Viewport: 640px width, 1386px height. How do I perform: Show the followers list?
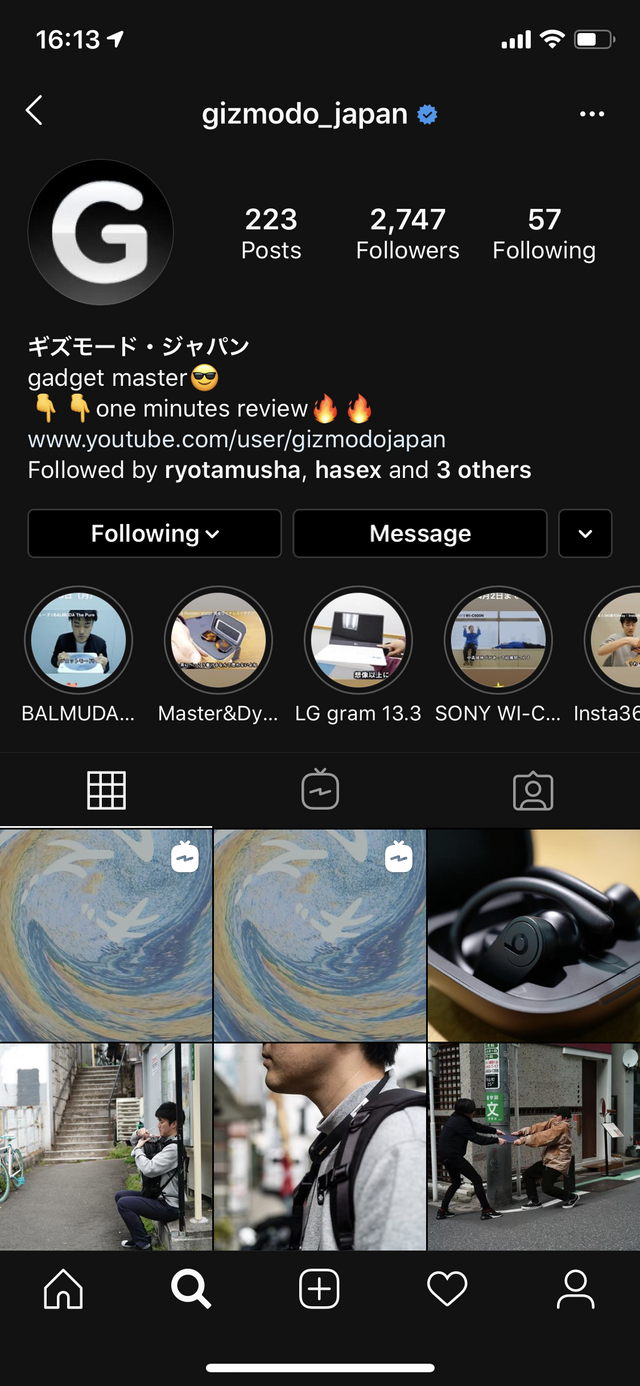point(407,234)
